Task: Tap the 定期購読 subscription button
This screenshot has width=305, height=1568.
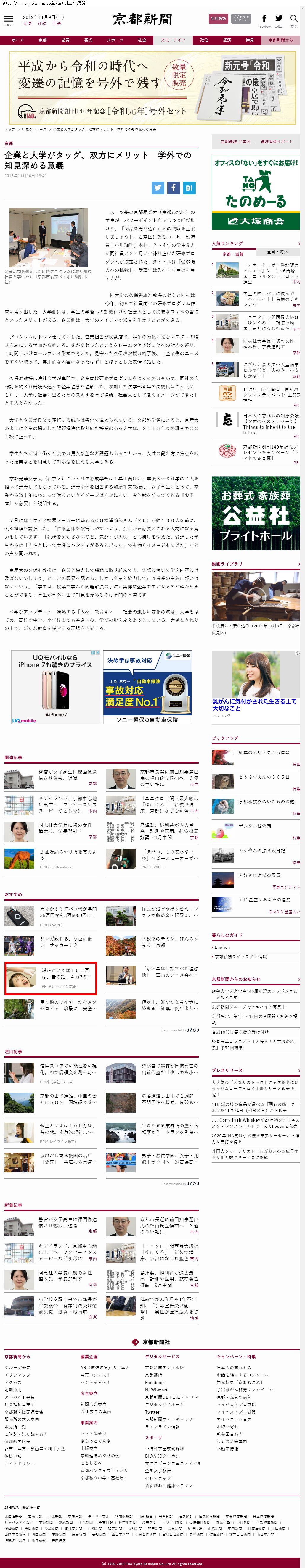Action: [218, 19]
